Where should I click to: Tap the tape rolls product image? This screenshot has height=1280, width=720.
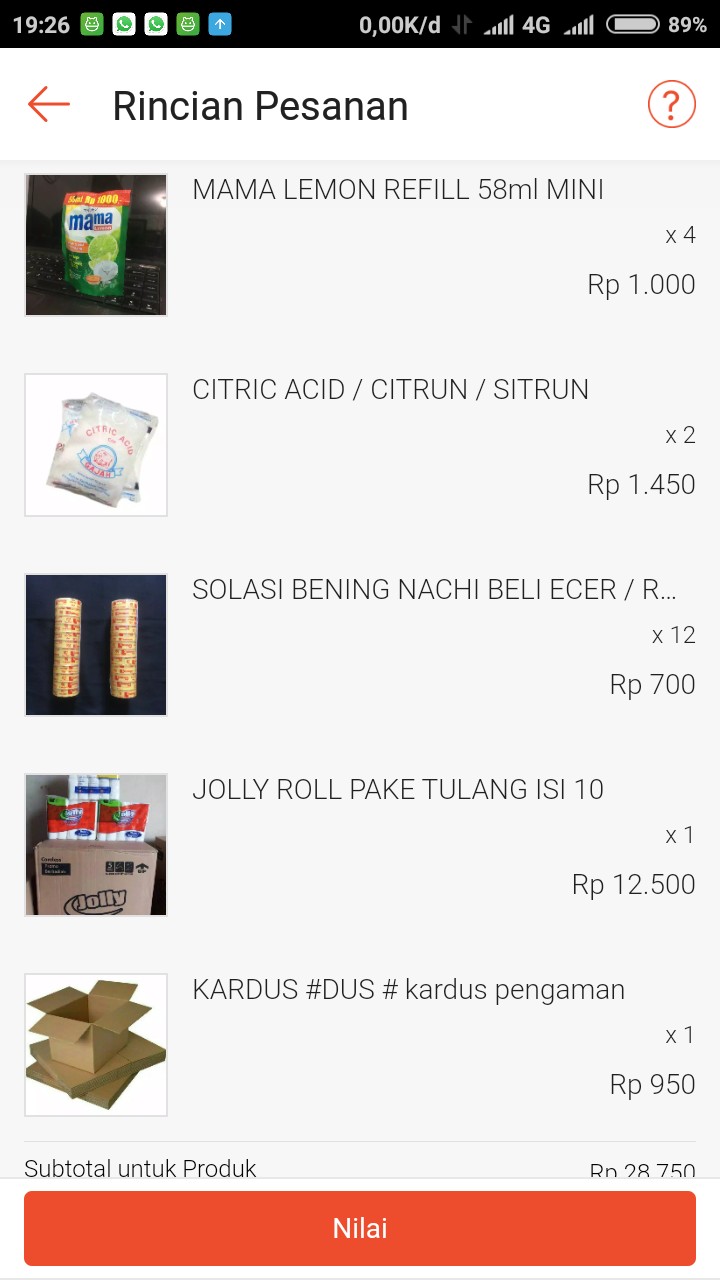click(95, 644)
